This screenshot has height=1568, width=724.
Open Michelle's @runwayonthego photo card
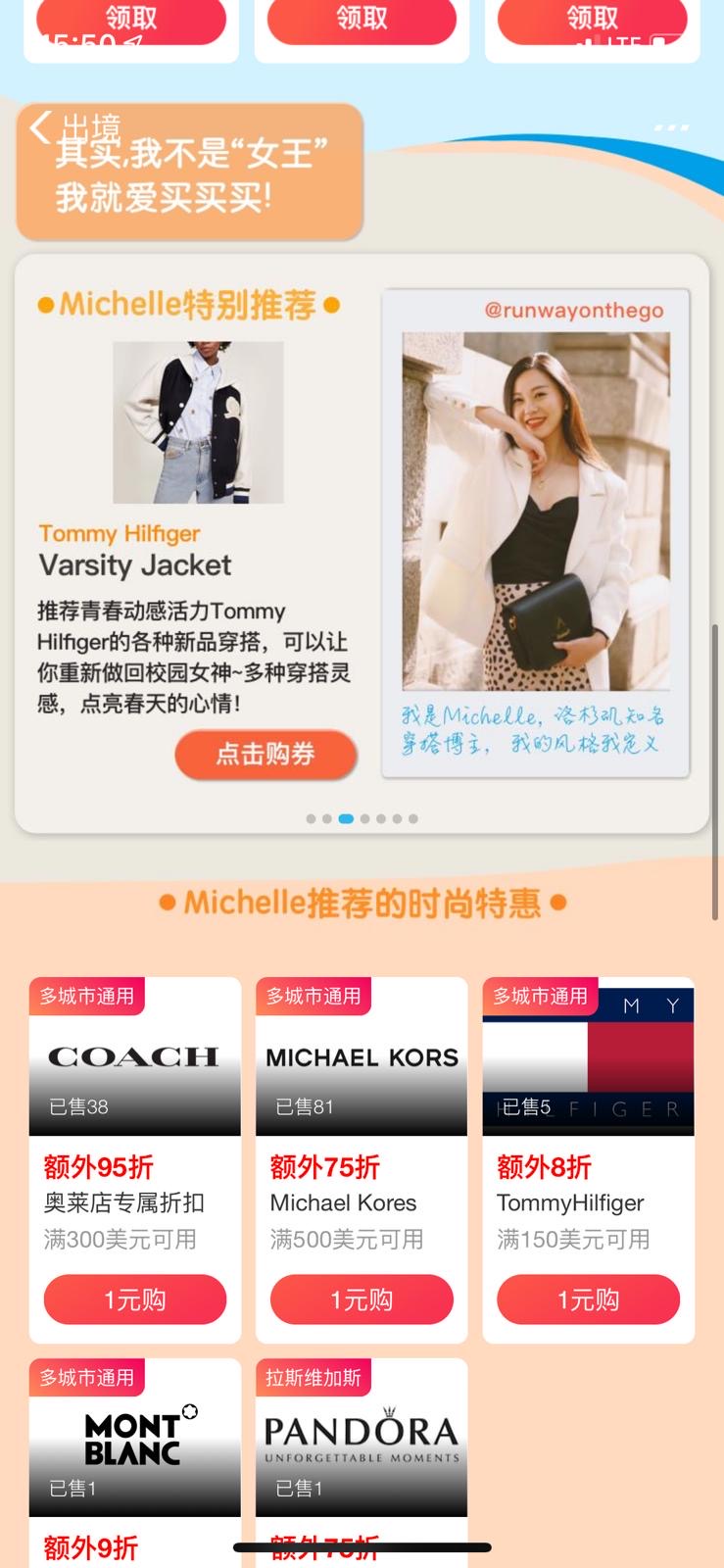[536, 533]
